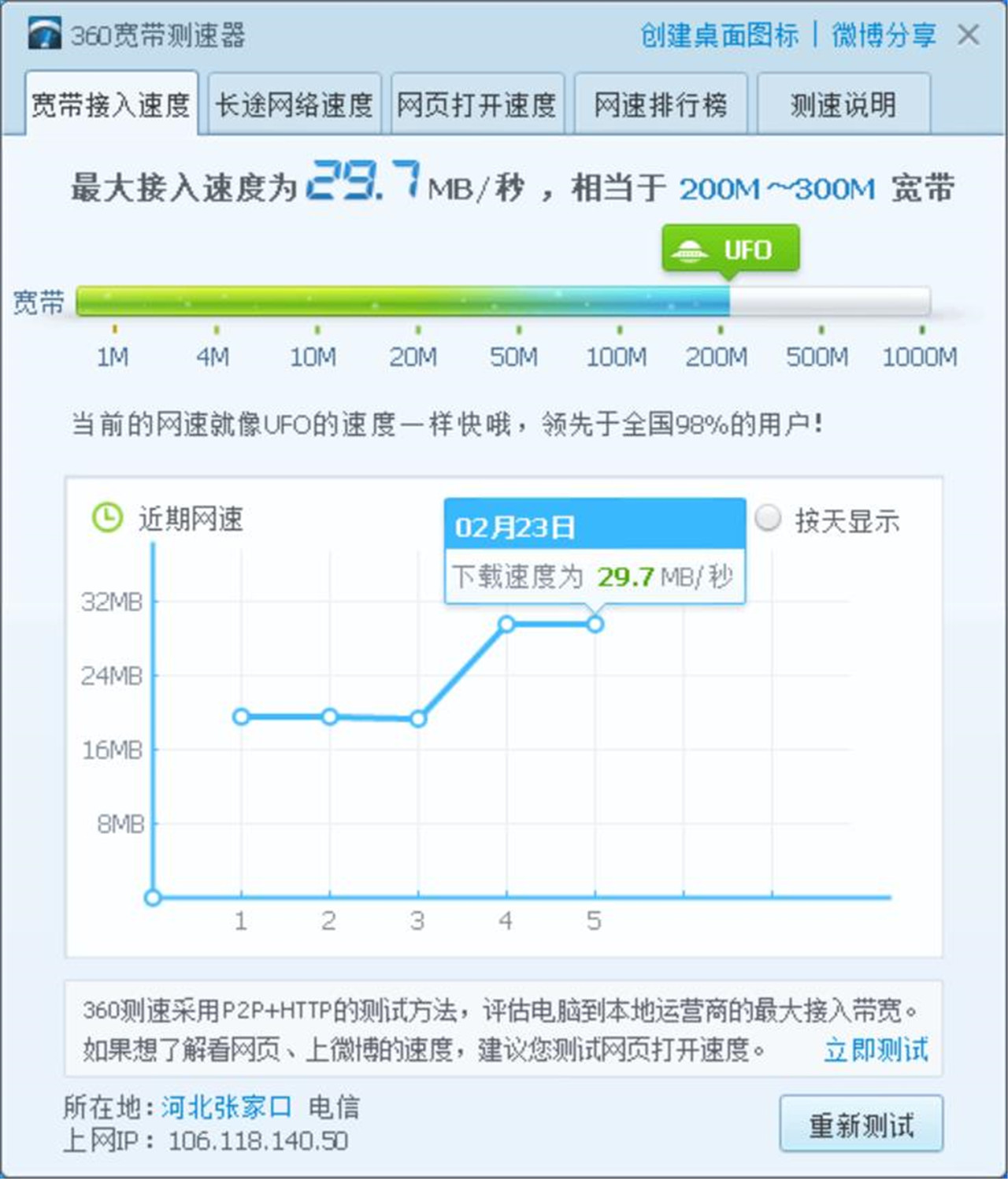Enable the 按天显示 radio option
Screen dimensions: 1008x1179
coord(765,519)
